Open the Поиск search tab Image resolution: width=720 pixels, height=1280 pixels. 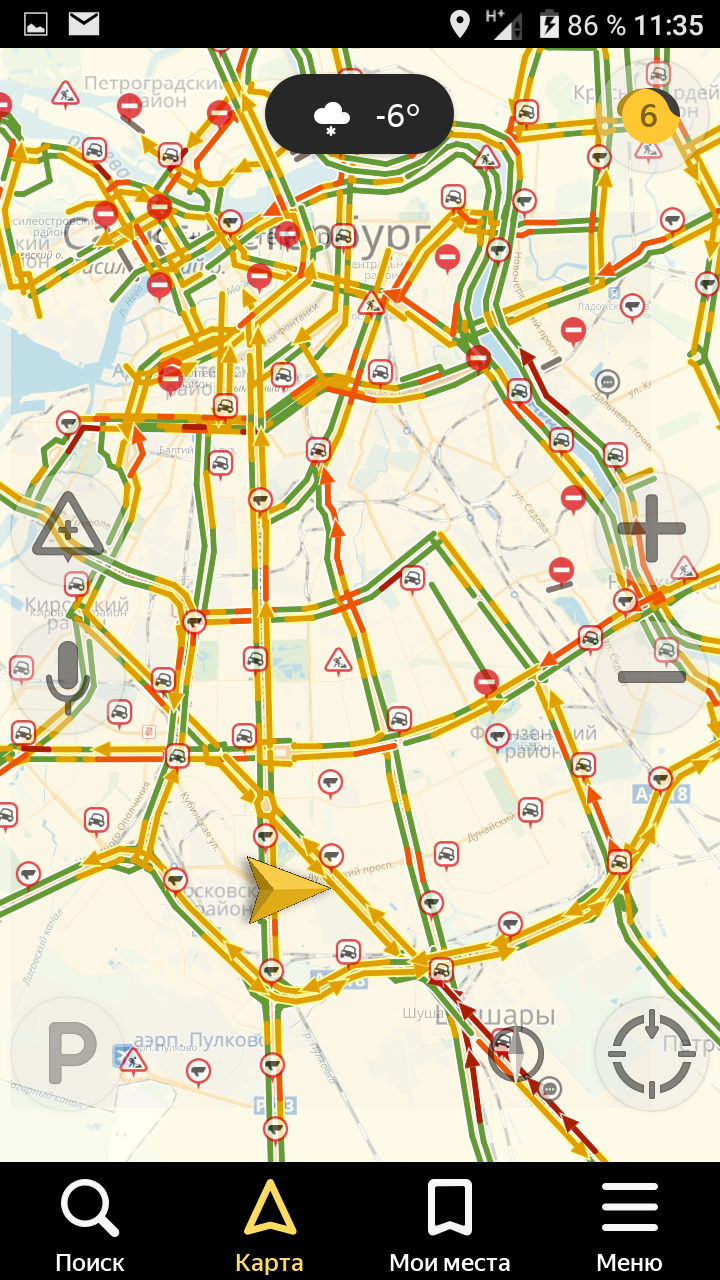pyautogui.click(x=90, y=1224)
